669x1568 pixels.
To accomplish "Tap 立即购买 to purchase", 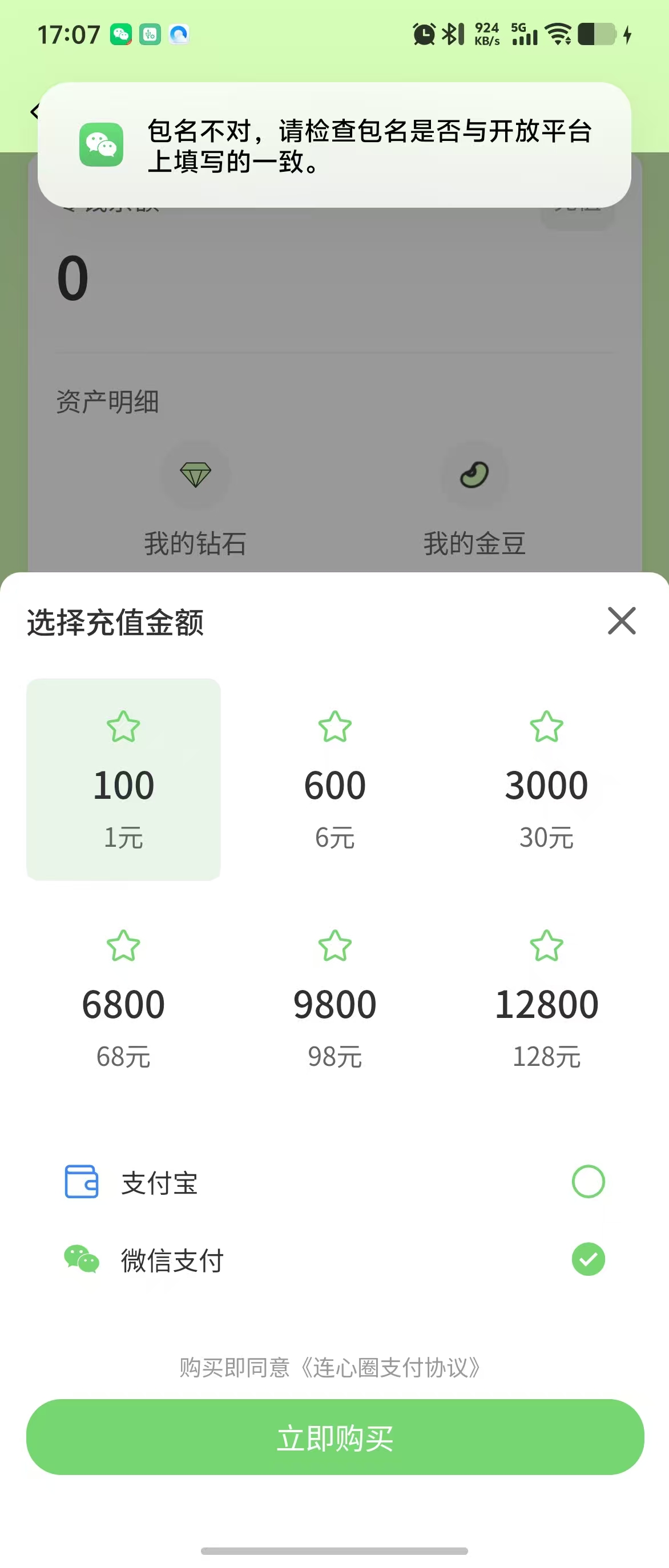I will point(335,1437).
